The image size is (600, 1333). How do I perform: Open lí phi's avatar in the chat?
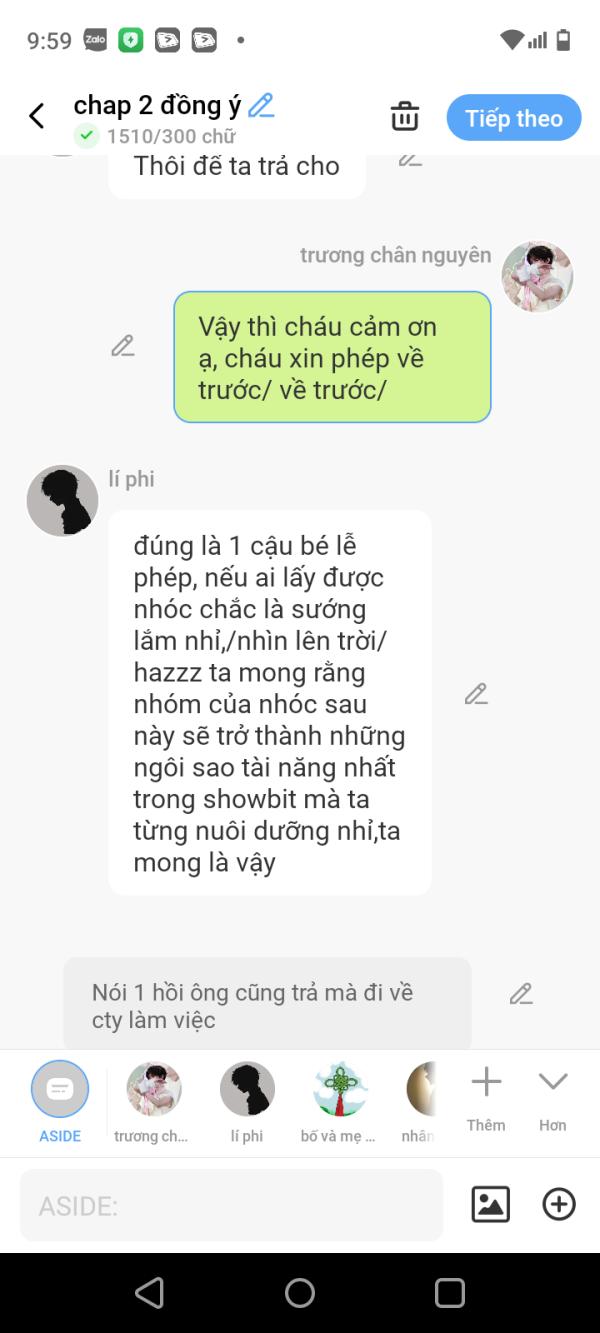[62, 500]
